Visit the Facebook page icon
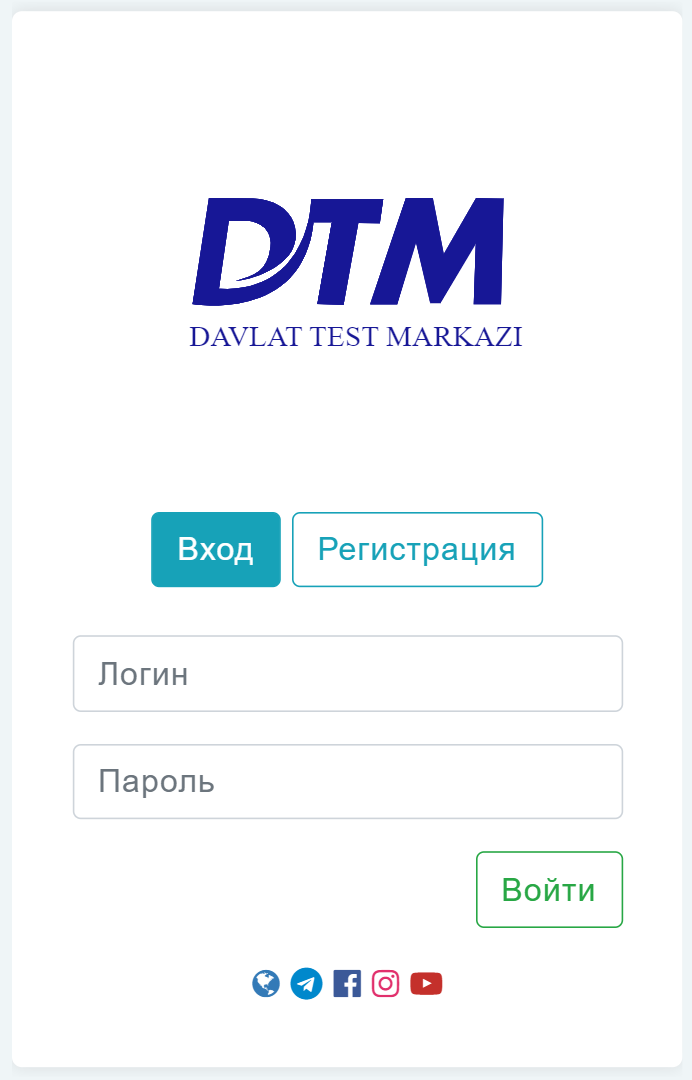The width and height of the screenshot is (692, 1080). pyautogui.click(x=347, y=984)
